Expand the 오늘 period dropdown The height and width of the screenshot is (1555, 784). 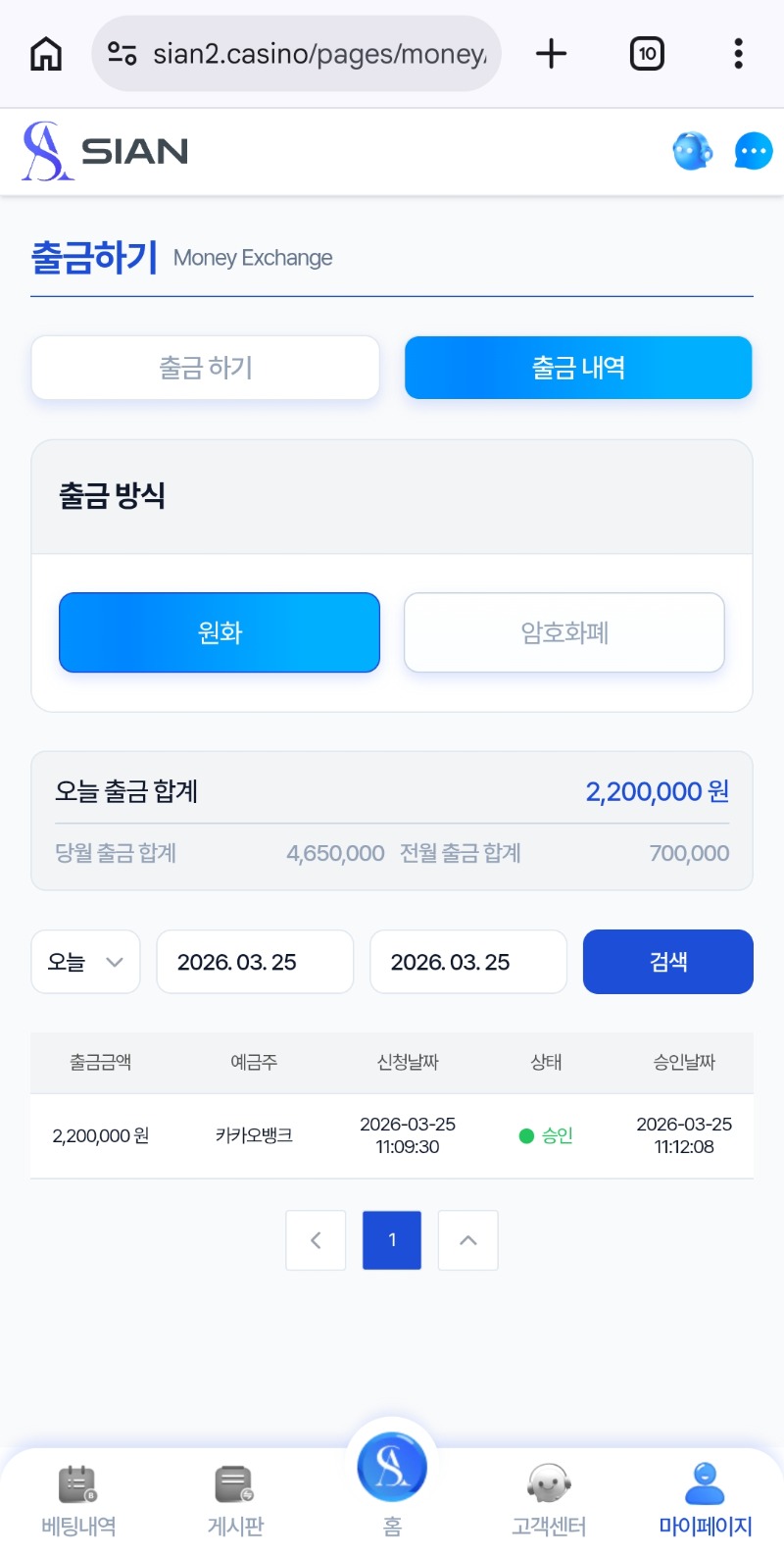click(85, 962)
